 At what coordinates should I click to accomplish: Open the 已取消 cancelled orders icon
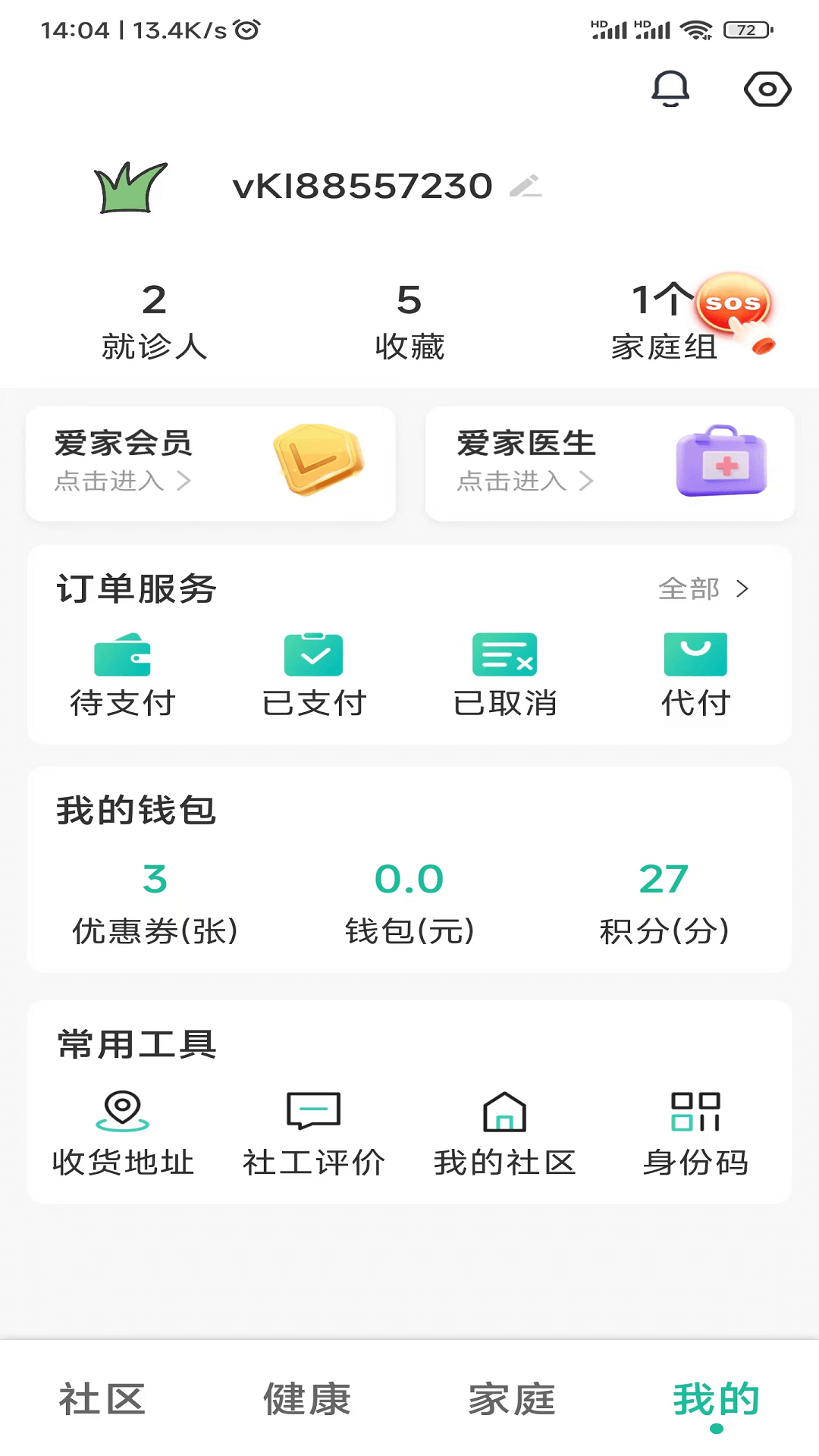(x=505, y=671)
